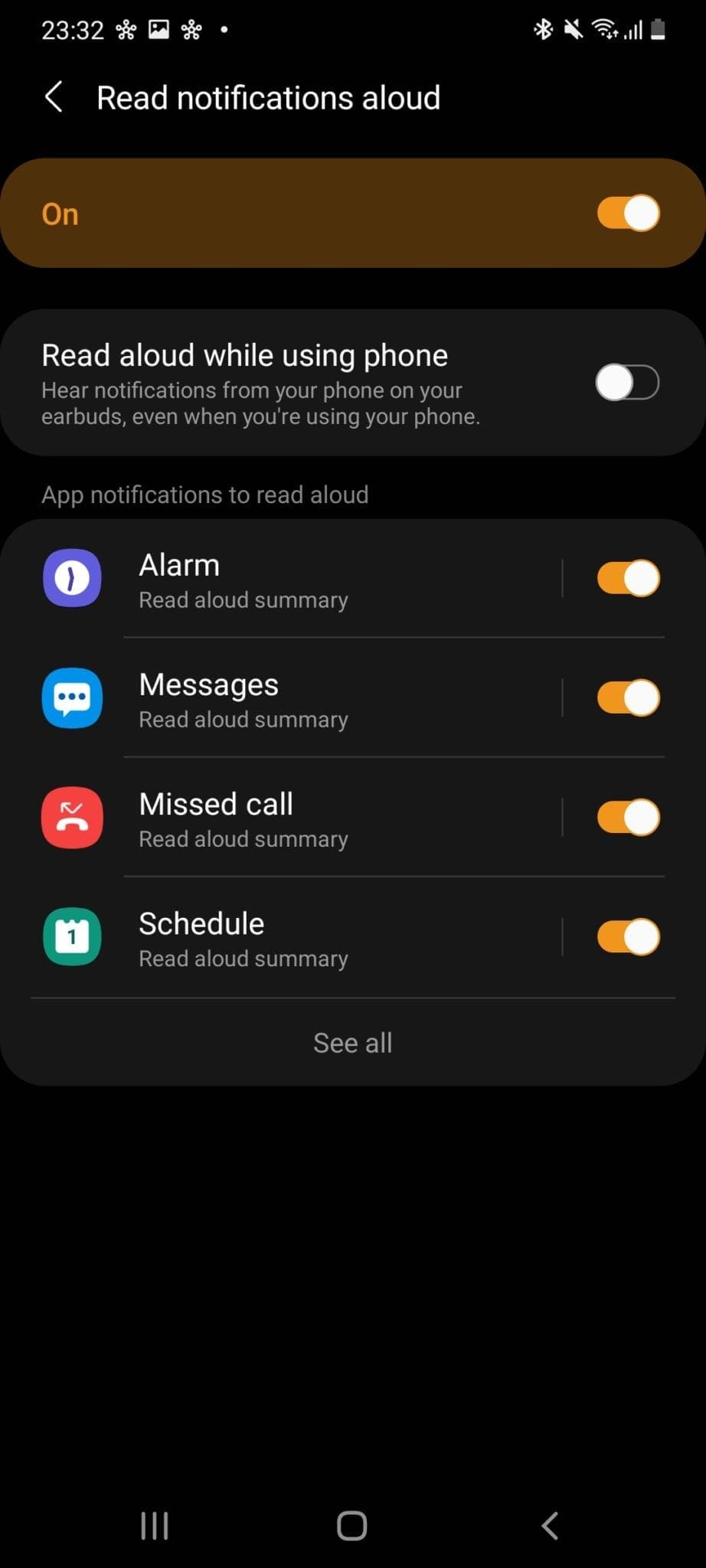This screenshot has height=1568, width=706.
Task: Open Schedule read aloud options
Action: (306, 938)
